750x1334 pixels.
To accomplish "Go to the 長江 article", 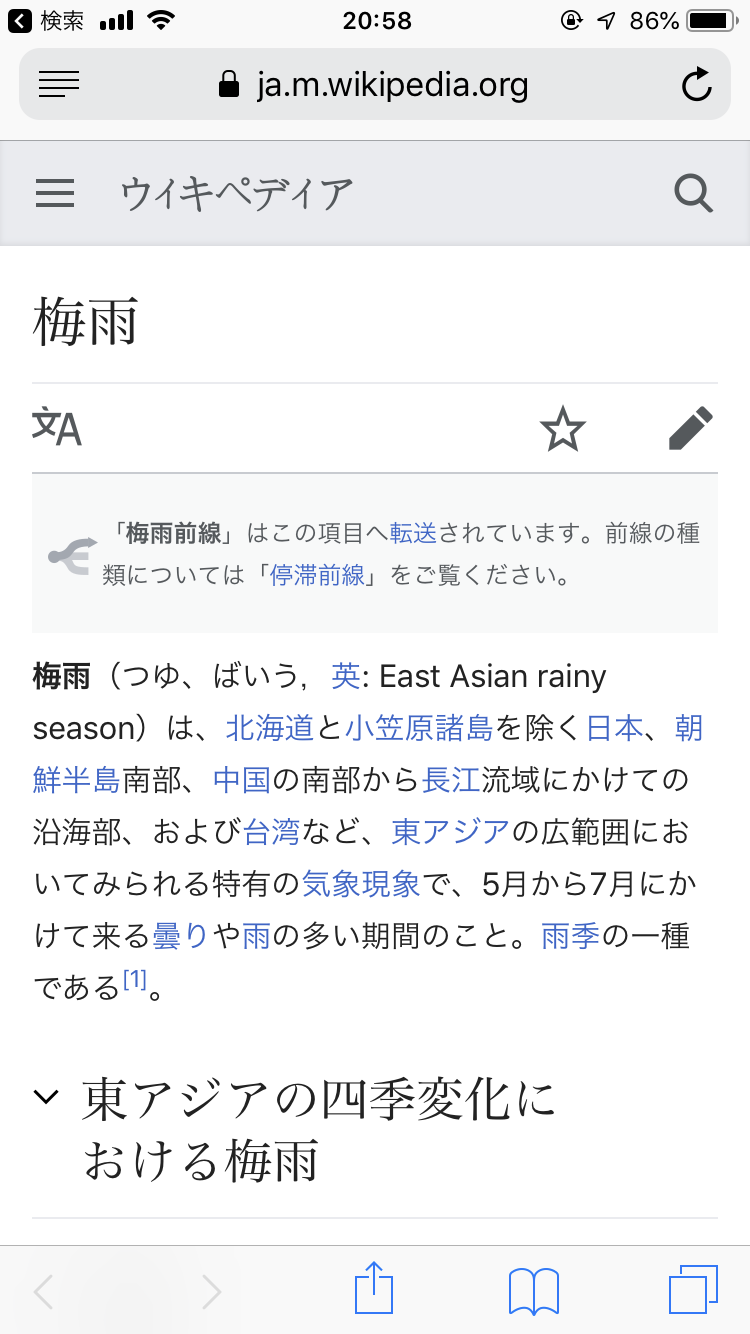I will (451, 780).
